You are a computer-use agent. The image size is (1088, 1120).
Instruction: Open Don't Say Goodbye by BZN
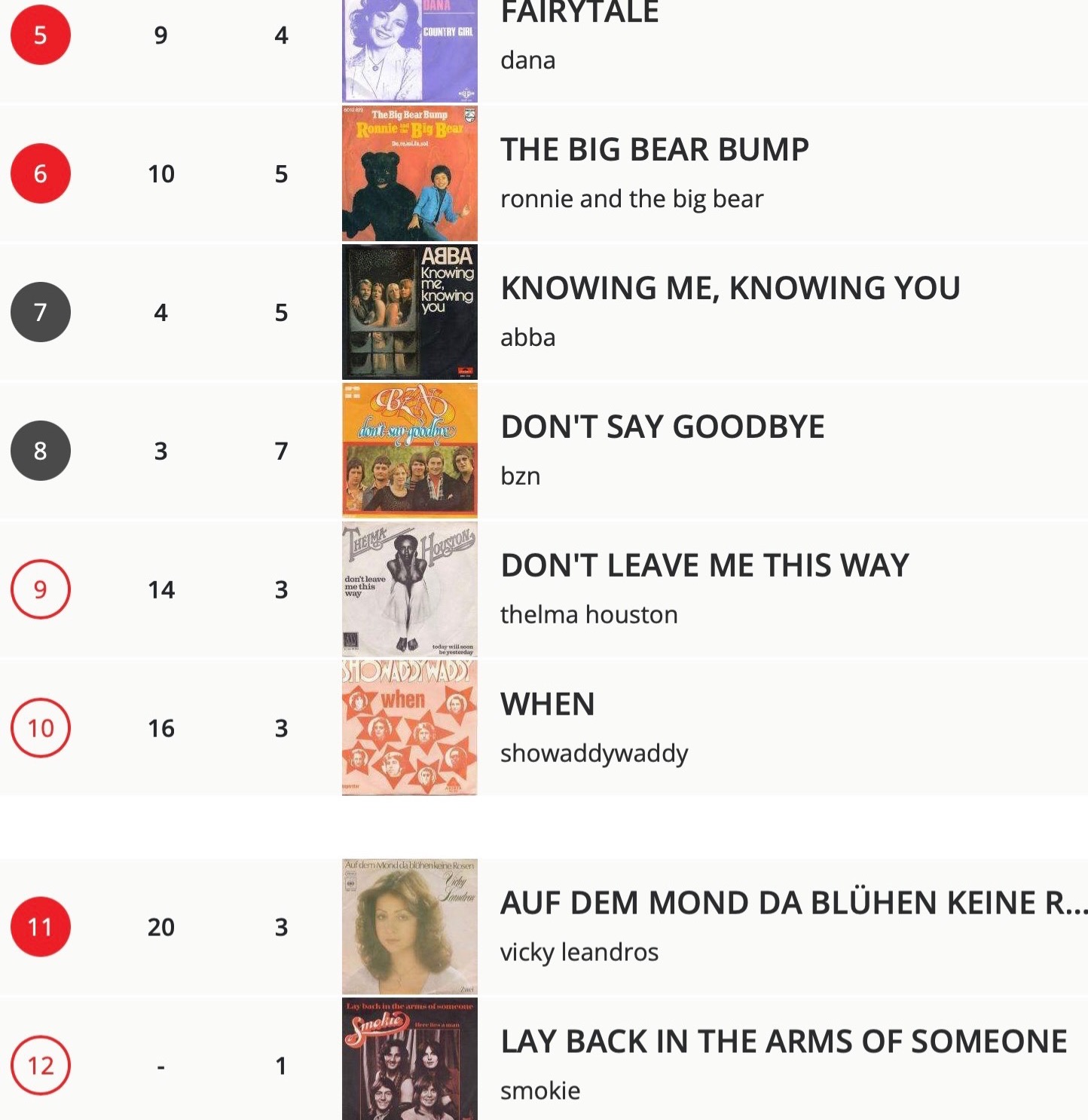tap(662, 427)
